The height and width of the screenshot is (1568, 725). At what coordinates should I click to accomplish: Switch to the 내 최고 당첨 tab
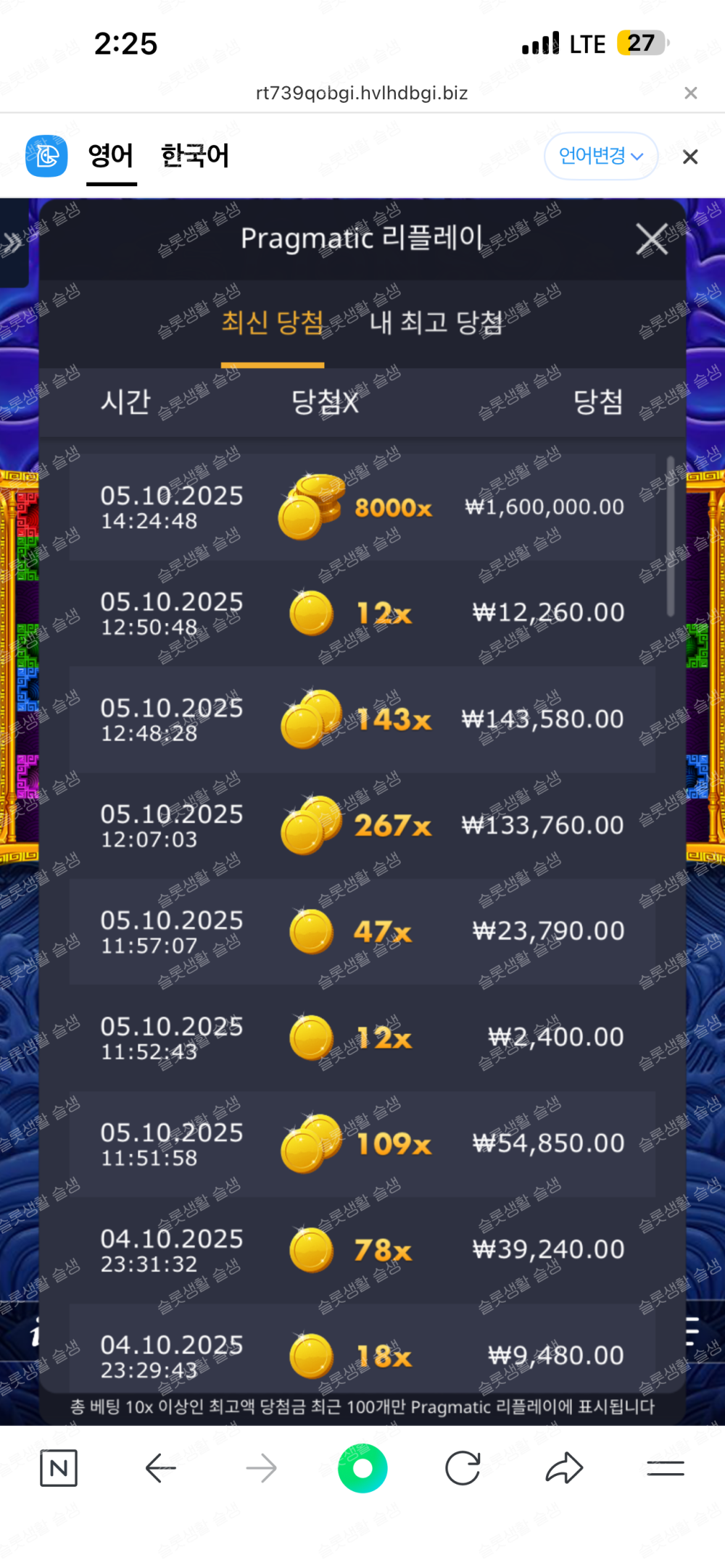[436, 322]
